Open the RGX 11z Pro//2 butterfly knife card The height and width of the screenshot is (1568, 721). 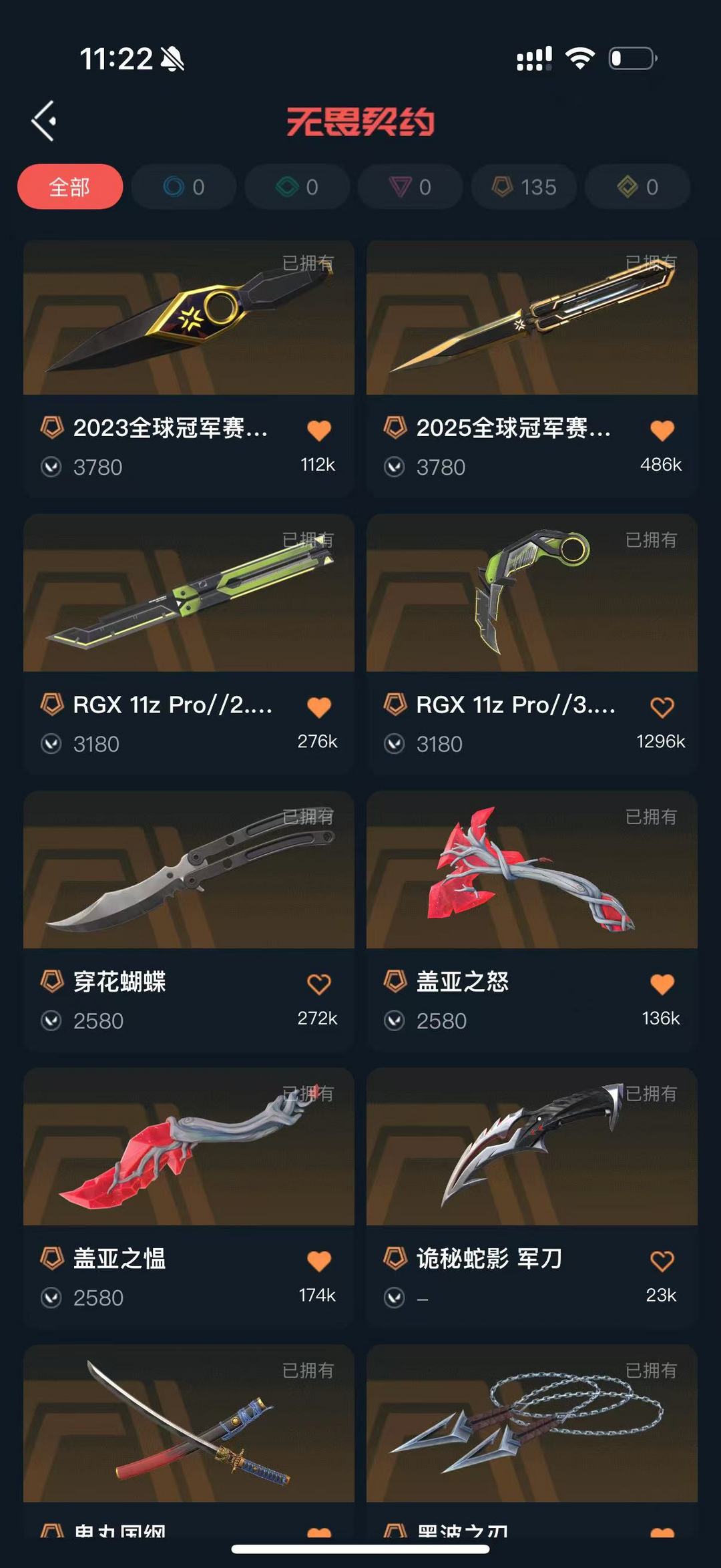point(188,594)
